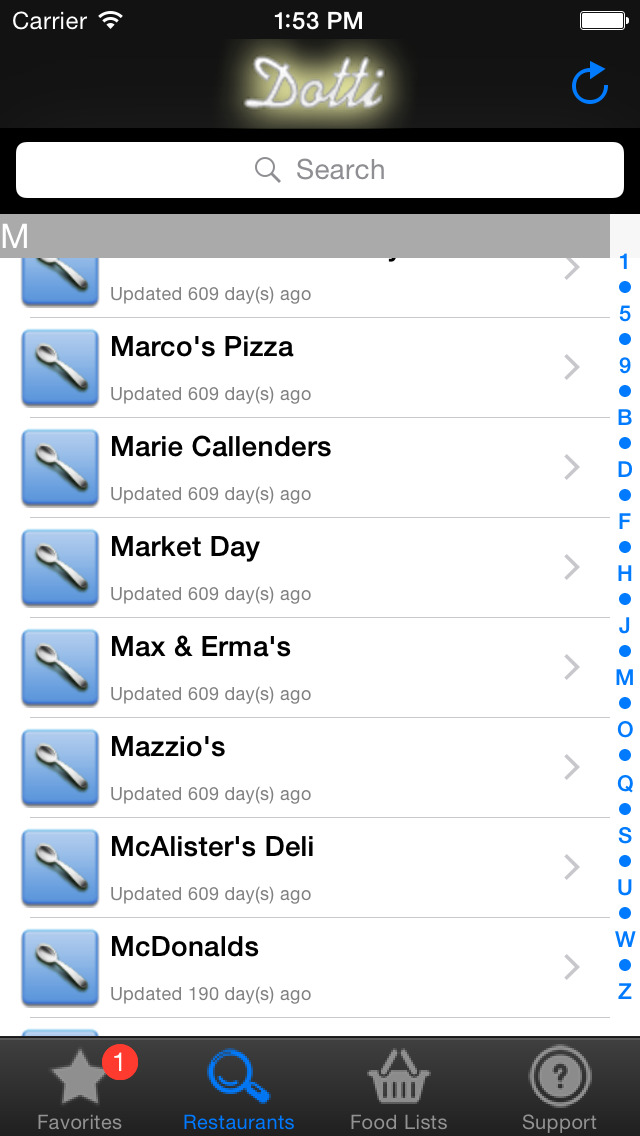Open McDonalds restaurant
Viewport: 640px width, 1136px height.
(304, 968)
